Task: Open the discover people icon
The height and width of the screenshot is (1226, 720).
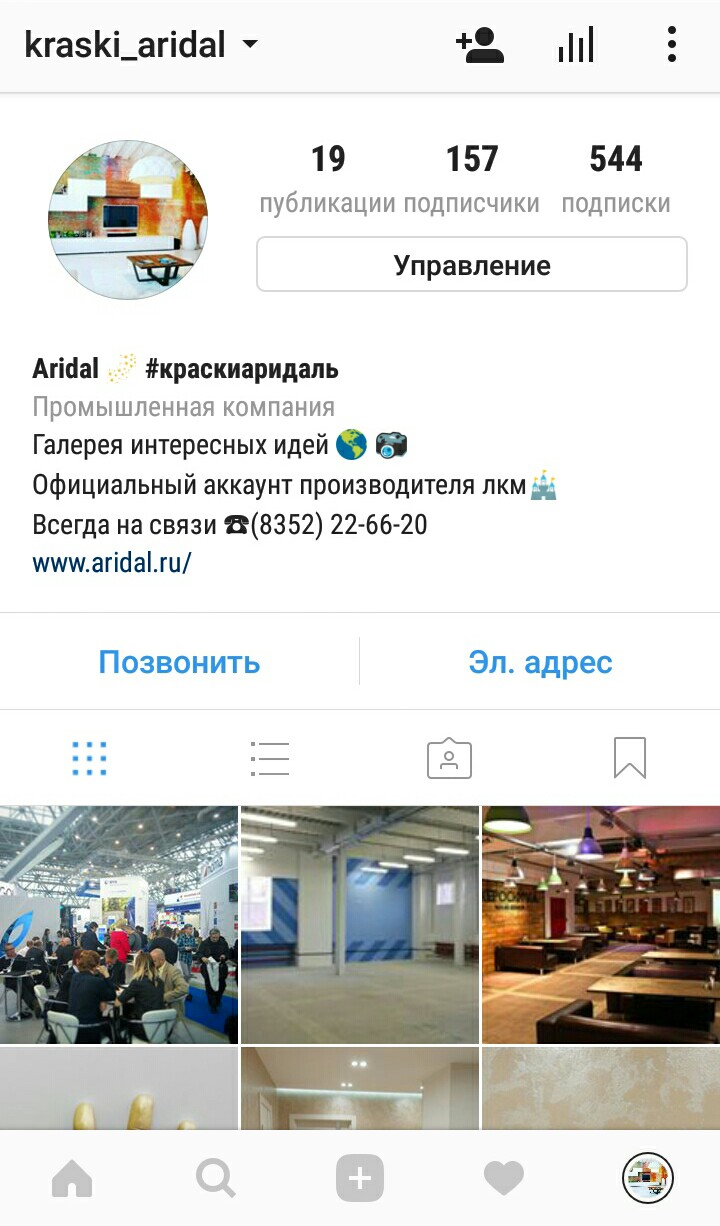Action: [480, 45]
